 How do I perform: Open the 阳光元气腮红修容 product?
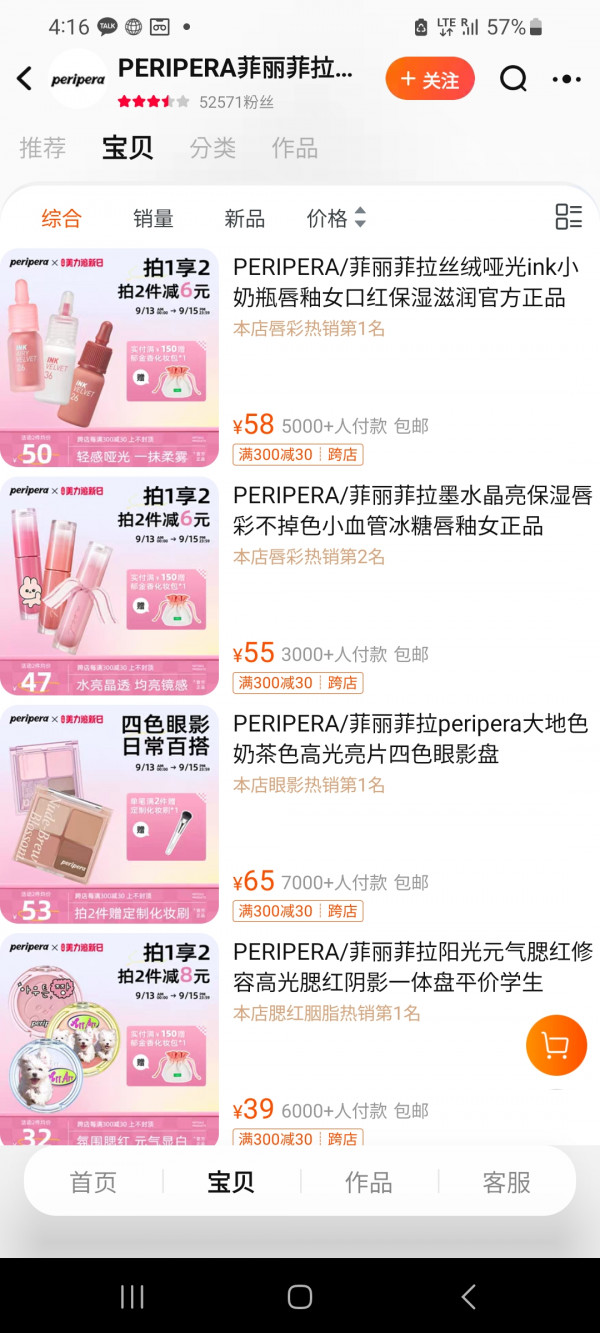click(x=400, y=967)
